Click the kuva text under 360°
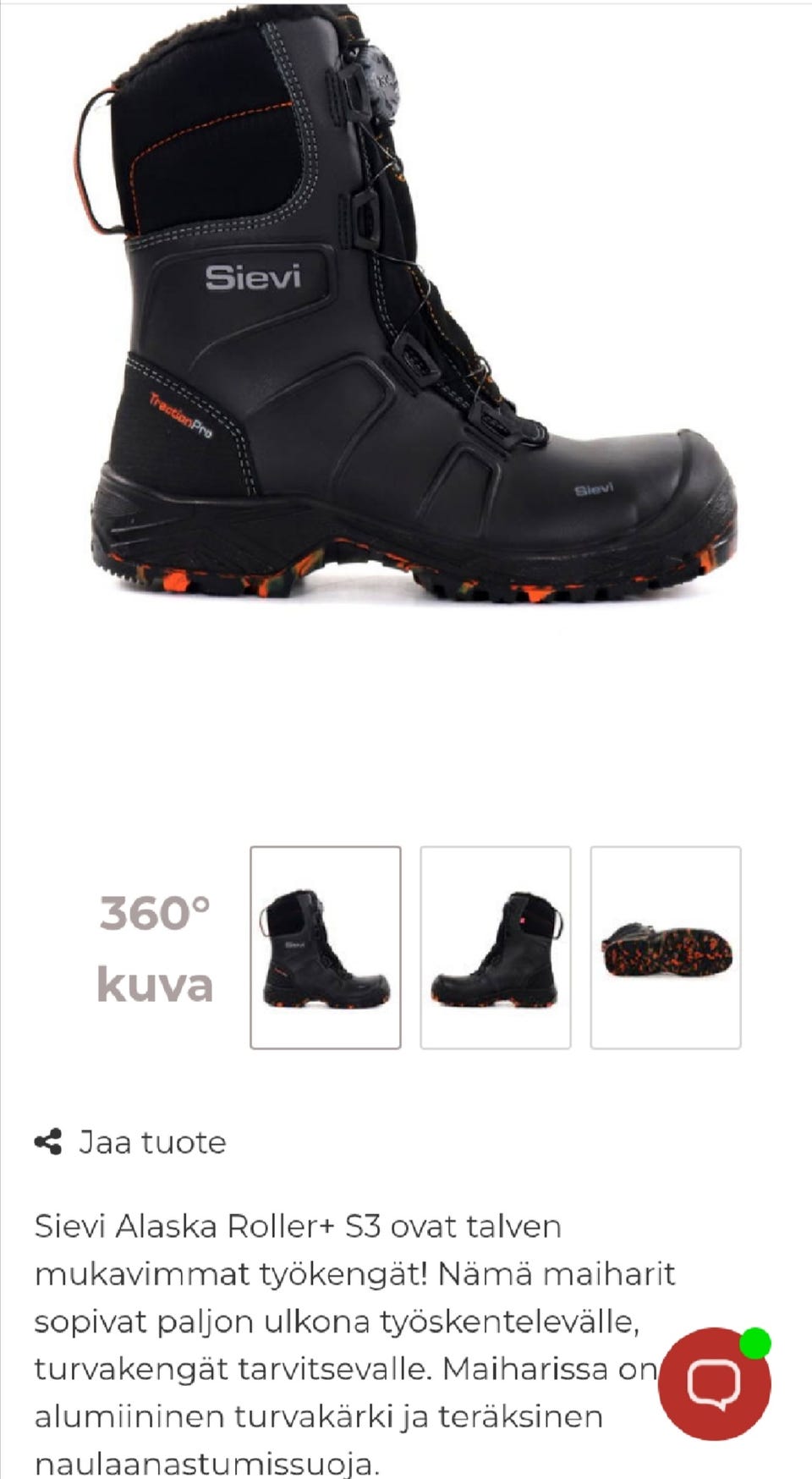Image resolution: width=812 pixels, height=1479 pixels. (x=156, y=984)
